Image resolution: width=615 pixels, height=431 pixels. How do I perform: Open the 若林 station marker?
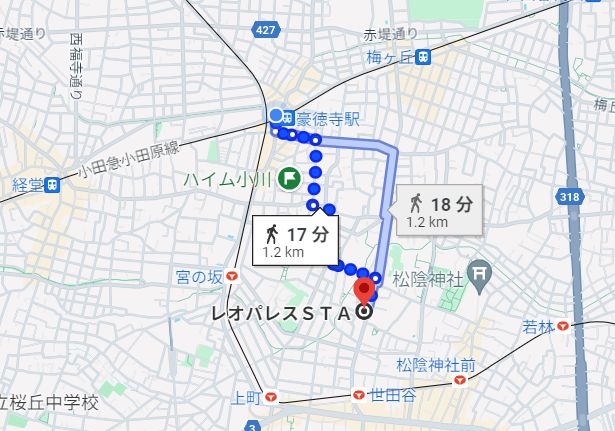point(562,326)
